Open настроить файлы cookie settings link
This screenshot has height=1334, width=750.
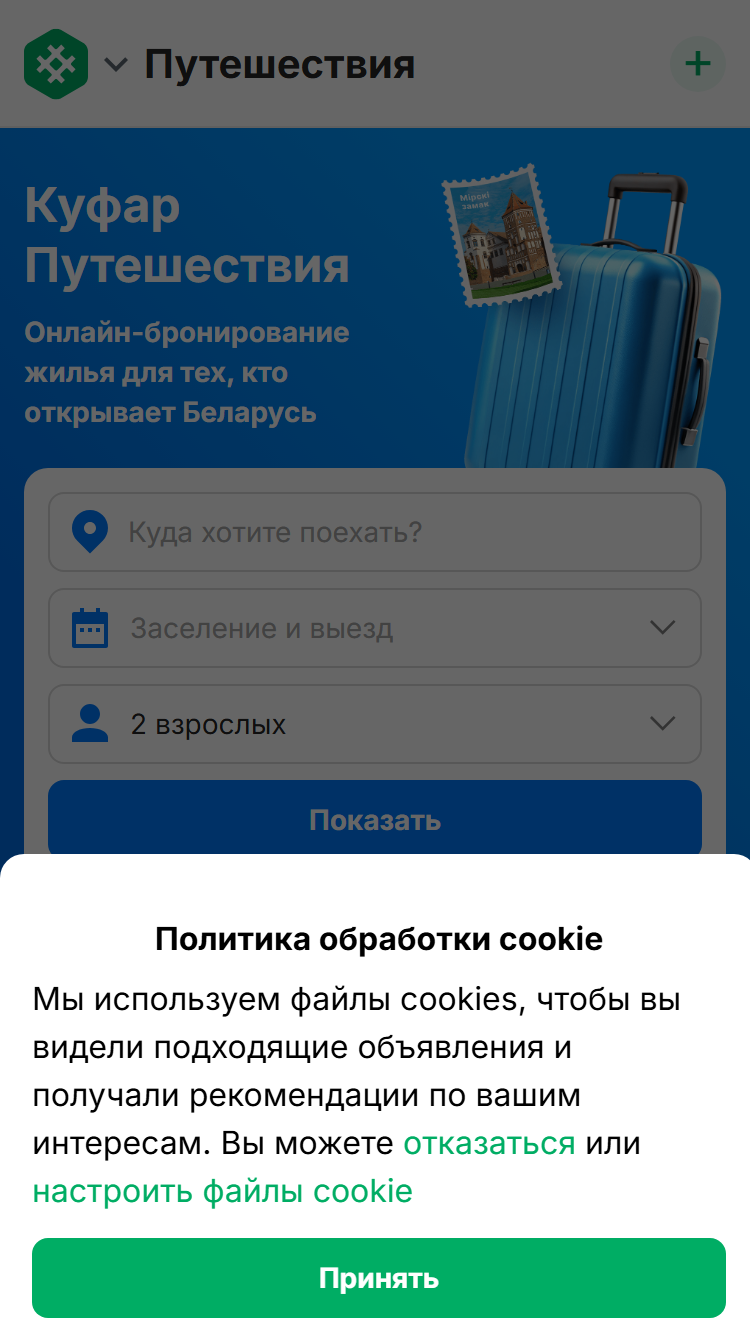222,1191
